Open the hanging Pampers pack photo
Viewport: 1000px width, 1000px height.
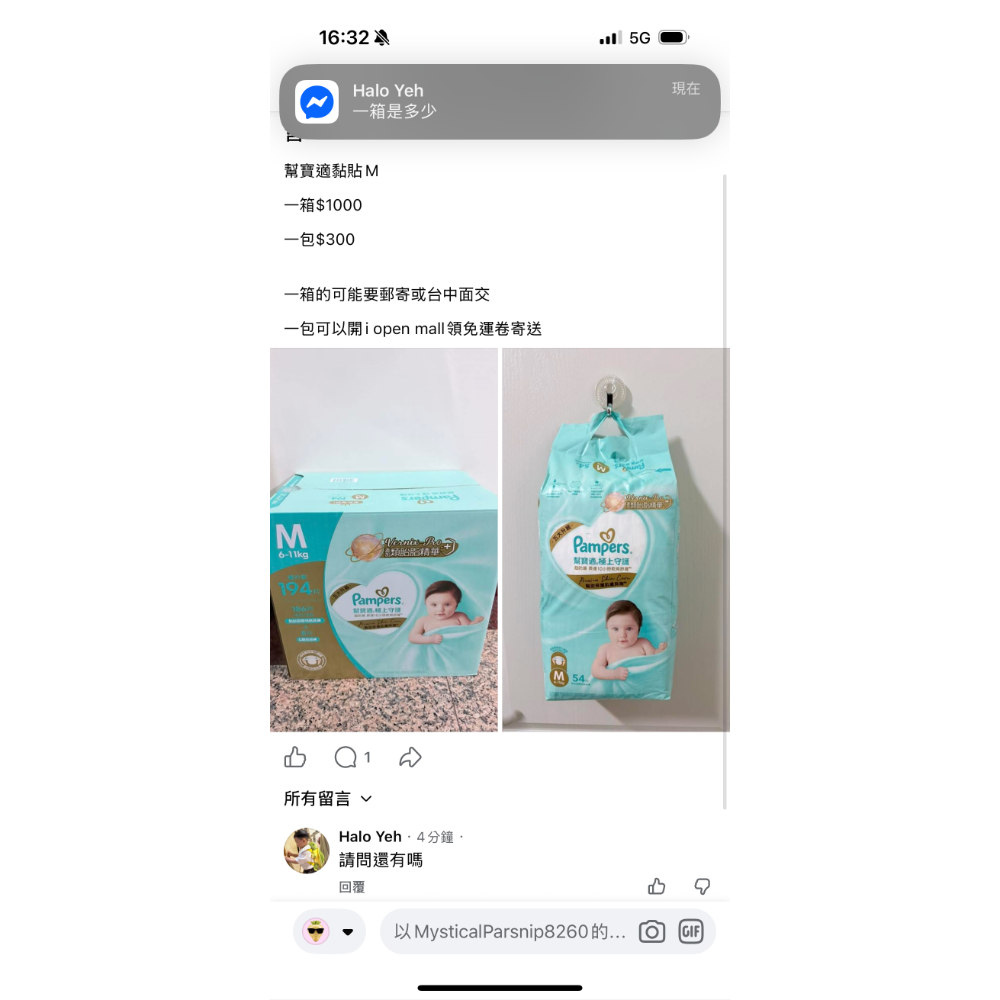coord(616,540)
